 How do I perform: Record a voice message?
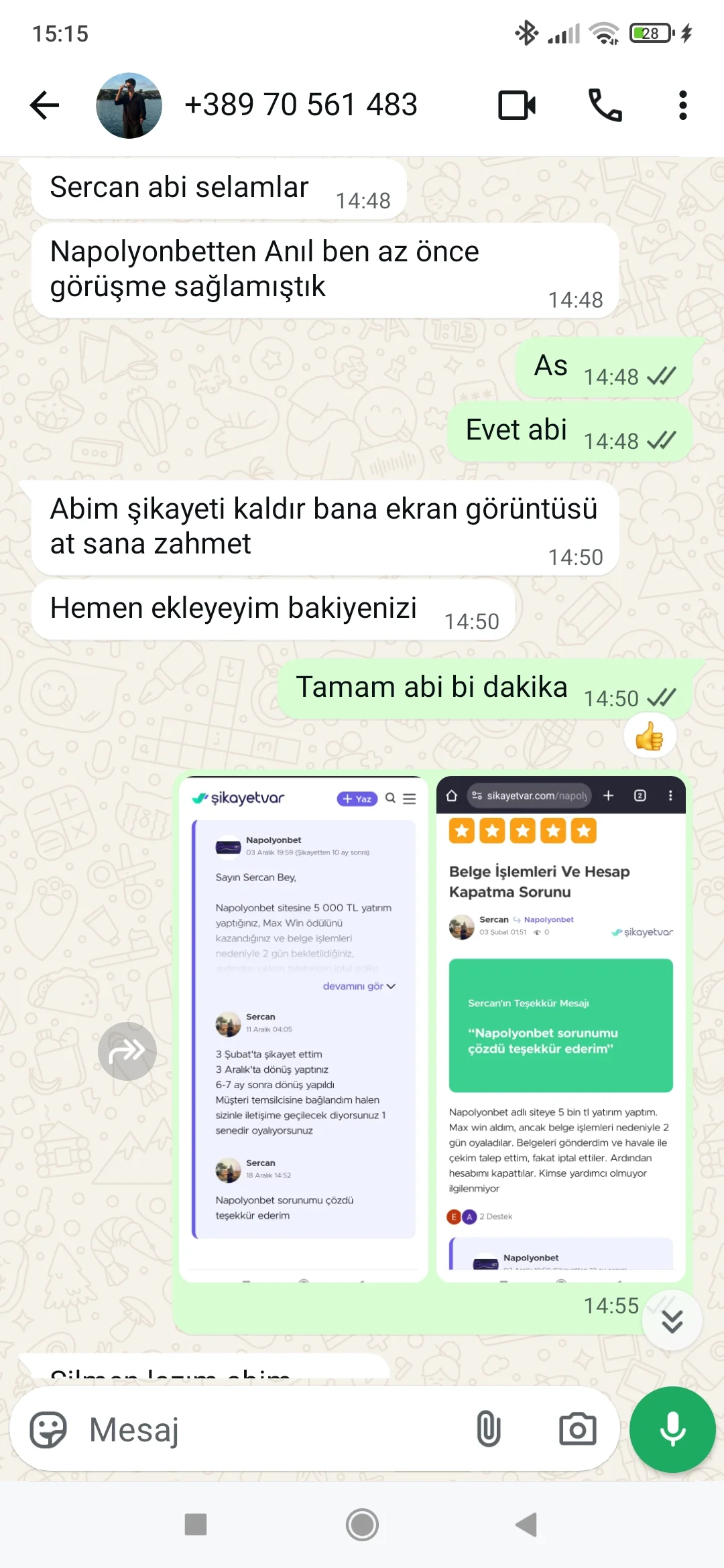coord(672,1429)
